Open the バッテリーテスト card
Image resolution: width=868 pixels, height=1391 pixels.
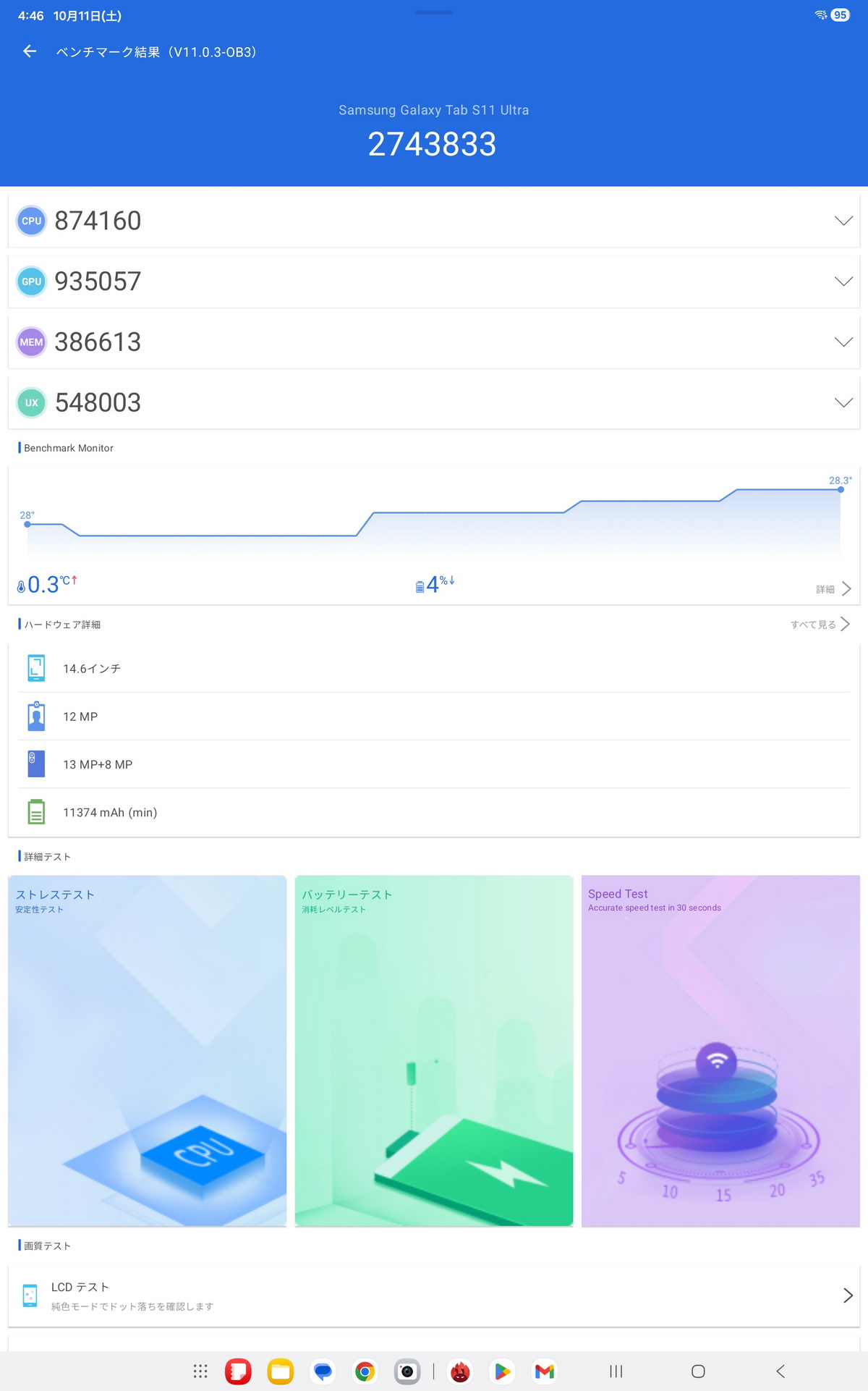(434, 1050)
